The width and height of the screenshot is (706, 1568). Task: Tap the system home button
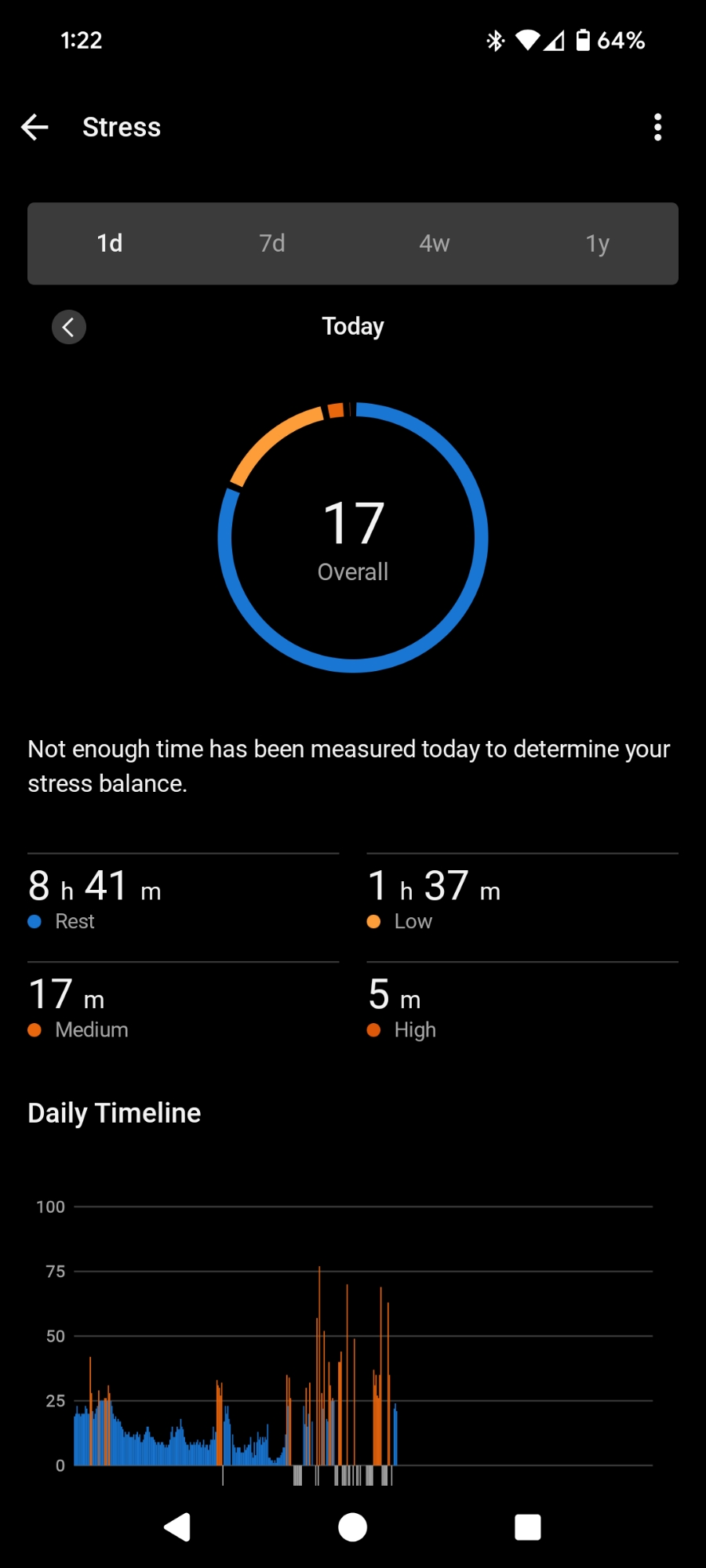(352, 1527)
